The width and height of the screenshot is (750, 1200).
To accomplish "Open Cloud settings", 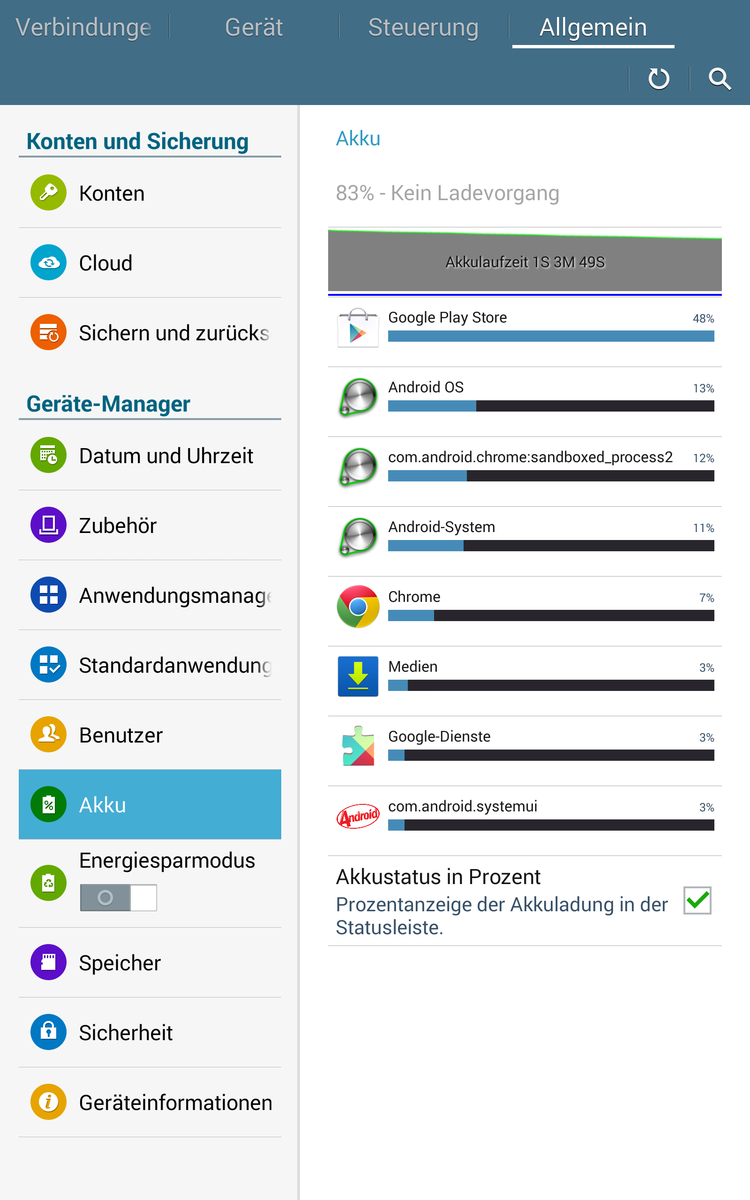I will click(x=150, y=263).
